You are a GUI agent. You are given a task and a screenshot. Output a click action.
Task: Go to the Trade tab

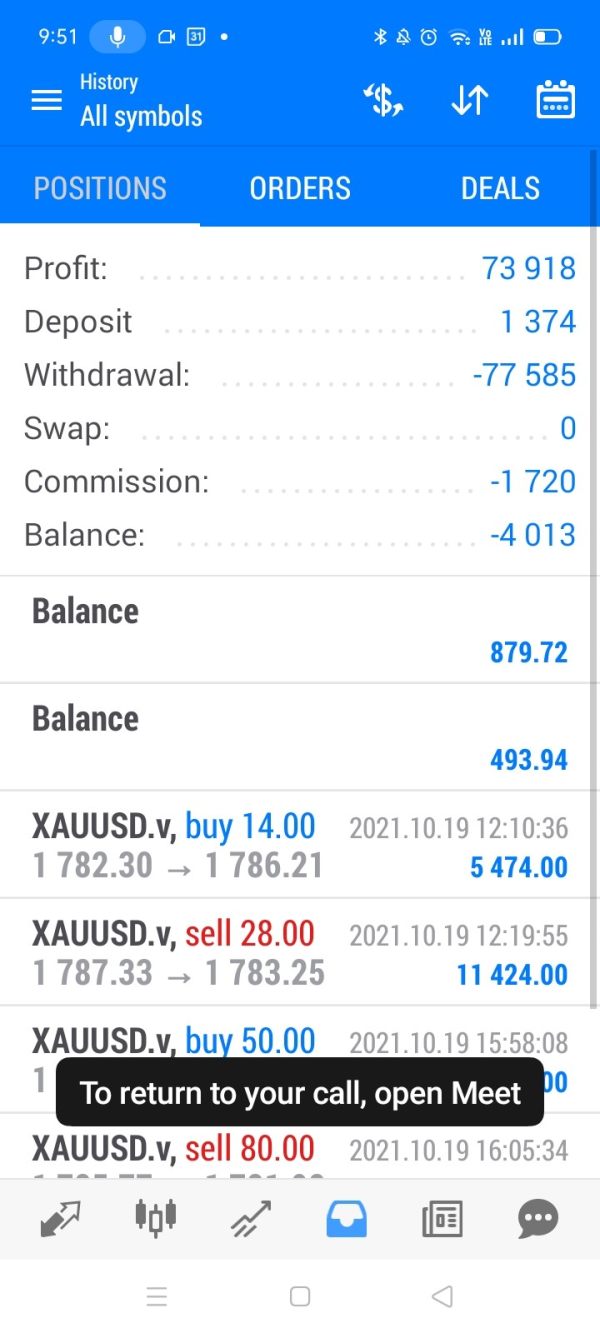tap(250, 1218)
